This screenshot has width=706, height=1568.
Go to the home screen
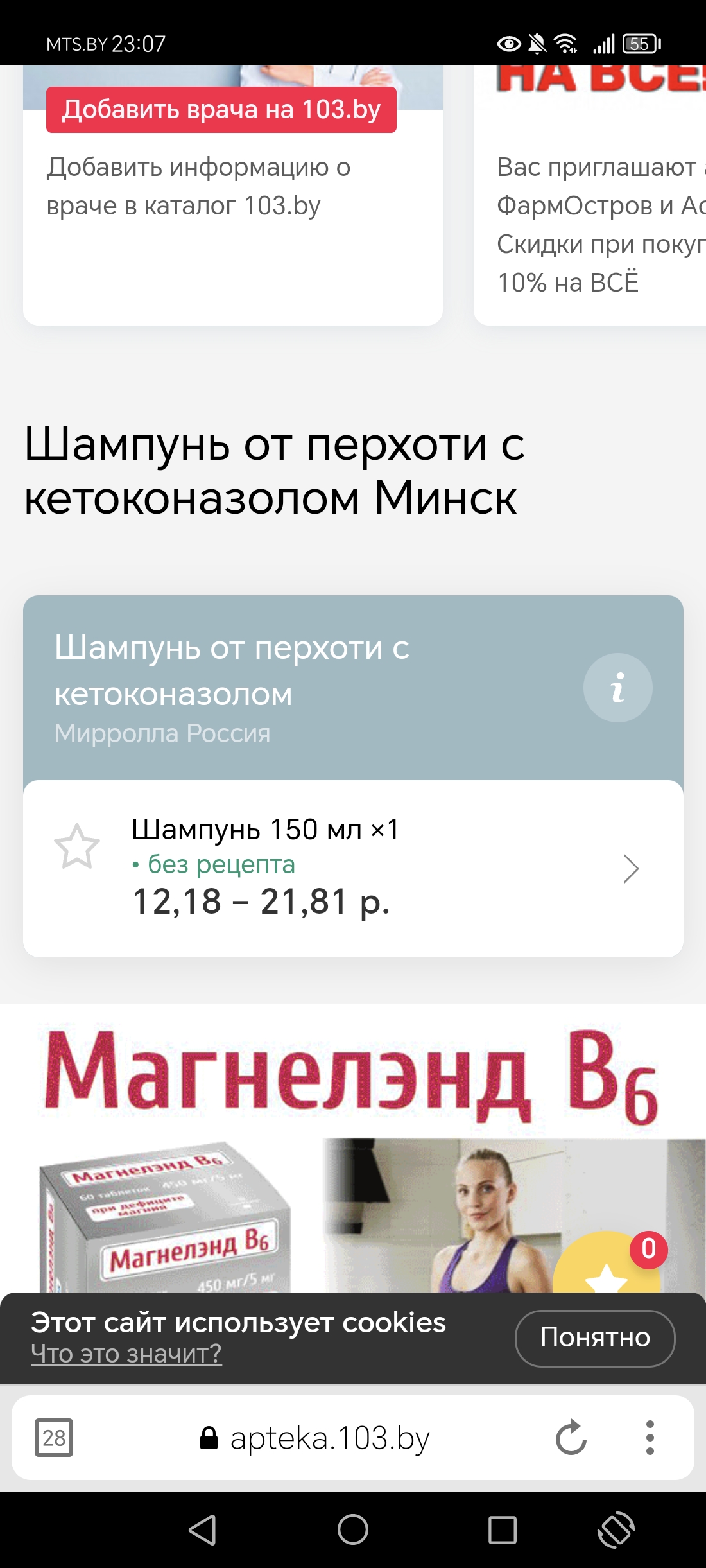pyautogui.click(x=353, y=1529)
